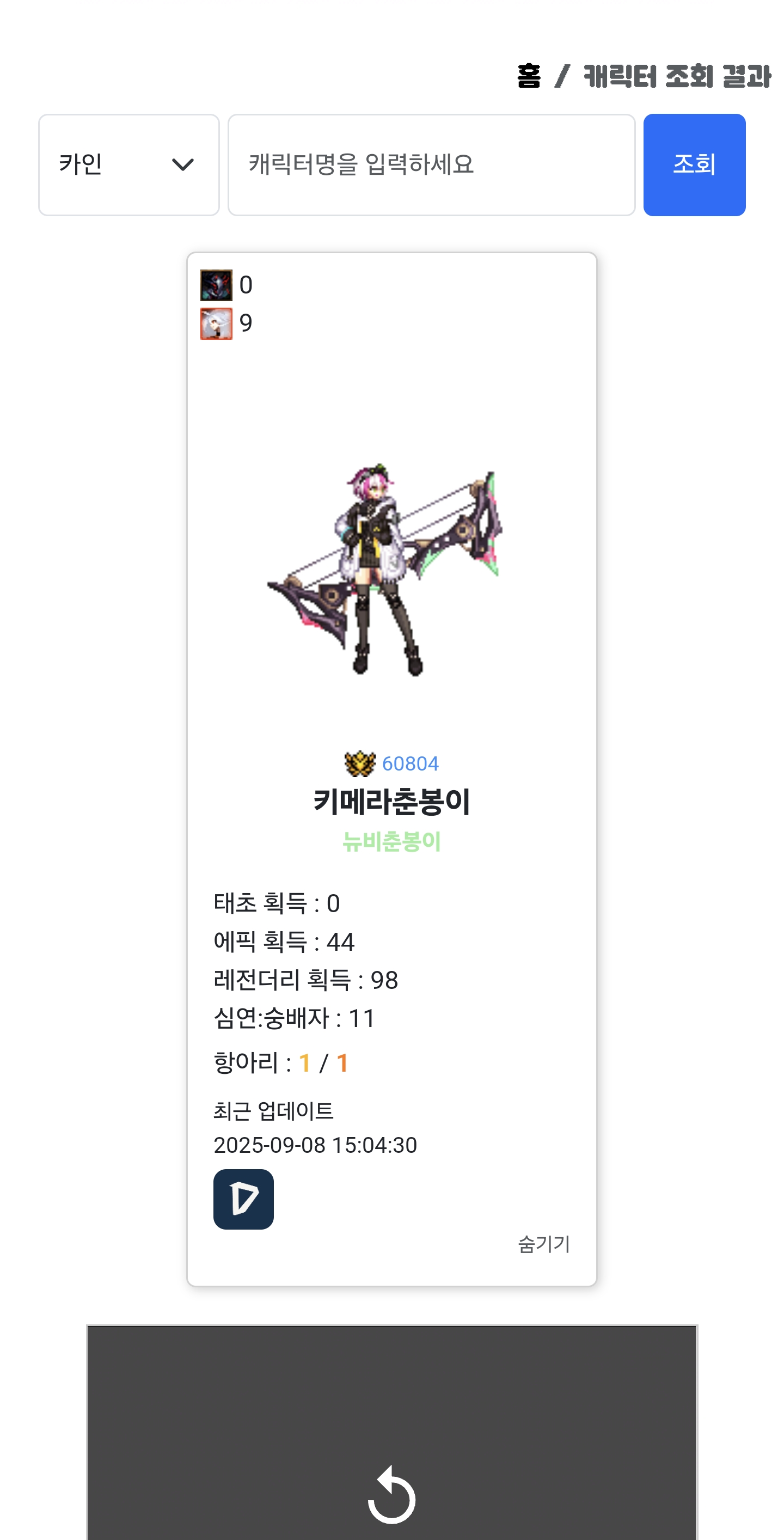Open adventure group 뉴비춘봉이
Screen dimensions: 784x1540
tap(391, 841)
